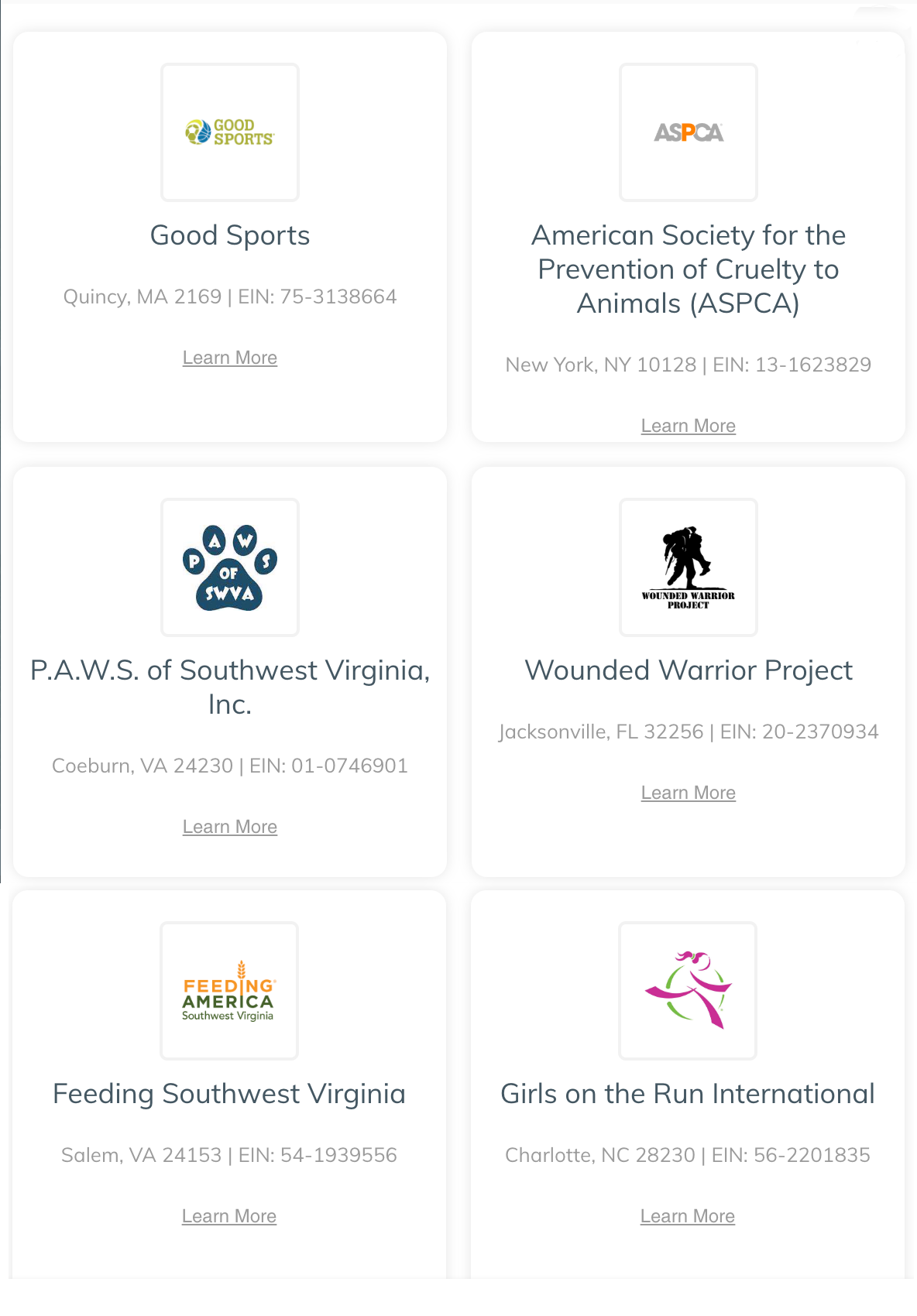Follow Learn More for Girls on the Run

coord(687,1216)
